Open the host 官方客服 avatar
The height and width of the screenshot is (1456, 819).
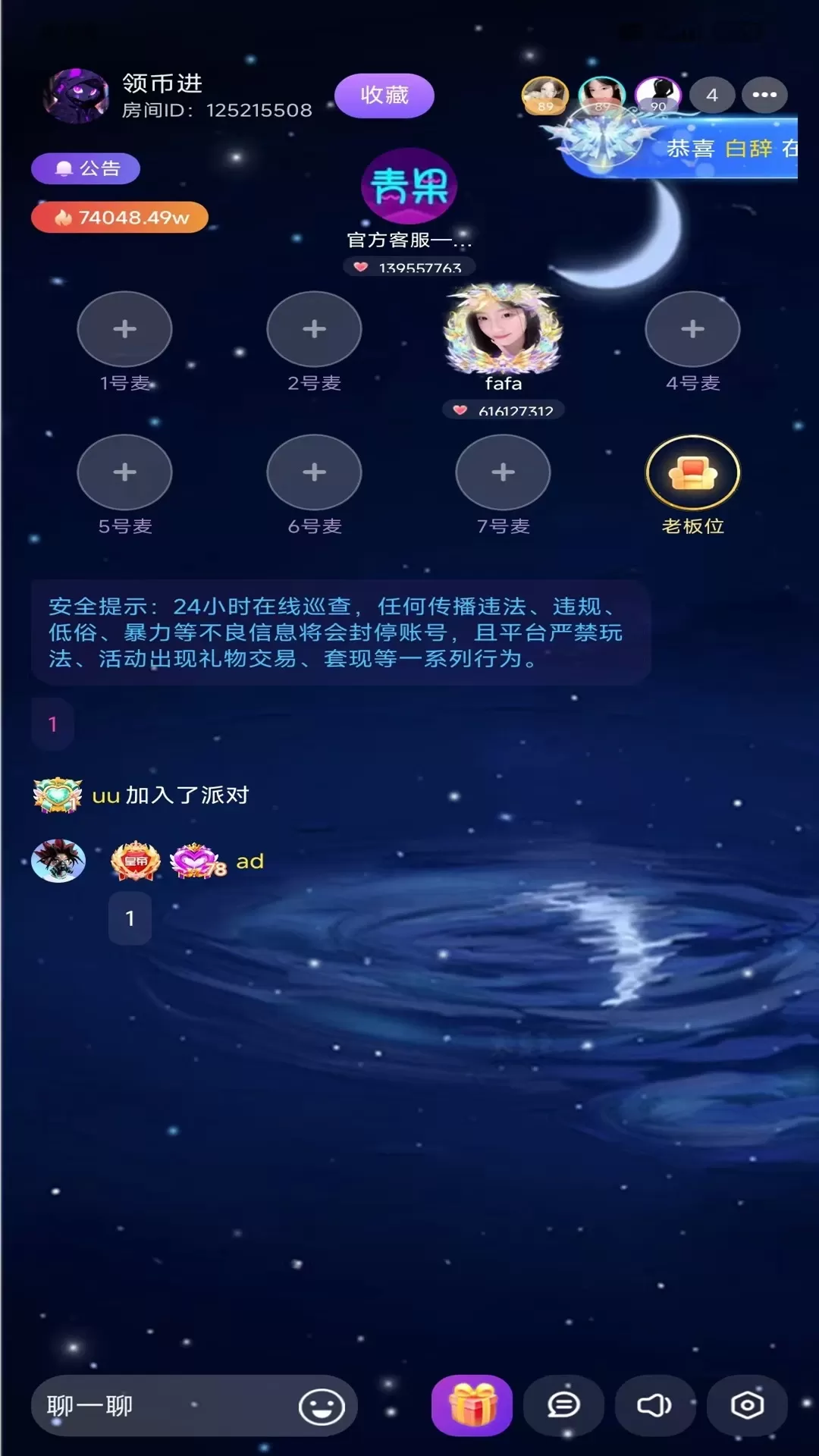coord(409,186)
